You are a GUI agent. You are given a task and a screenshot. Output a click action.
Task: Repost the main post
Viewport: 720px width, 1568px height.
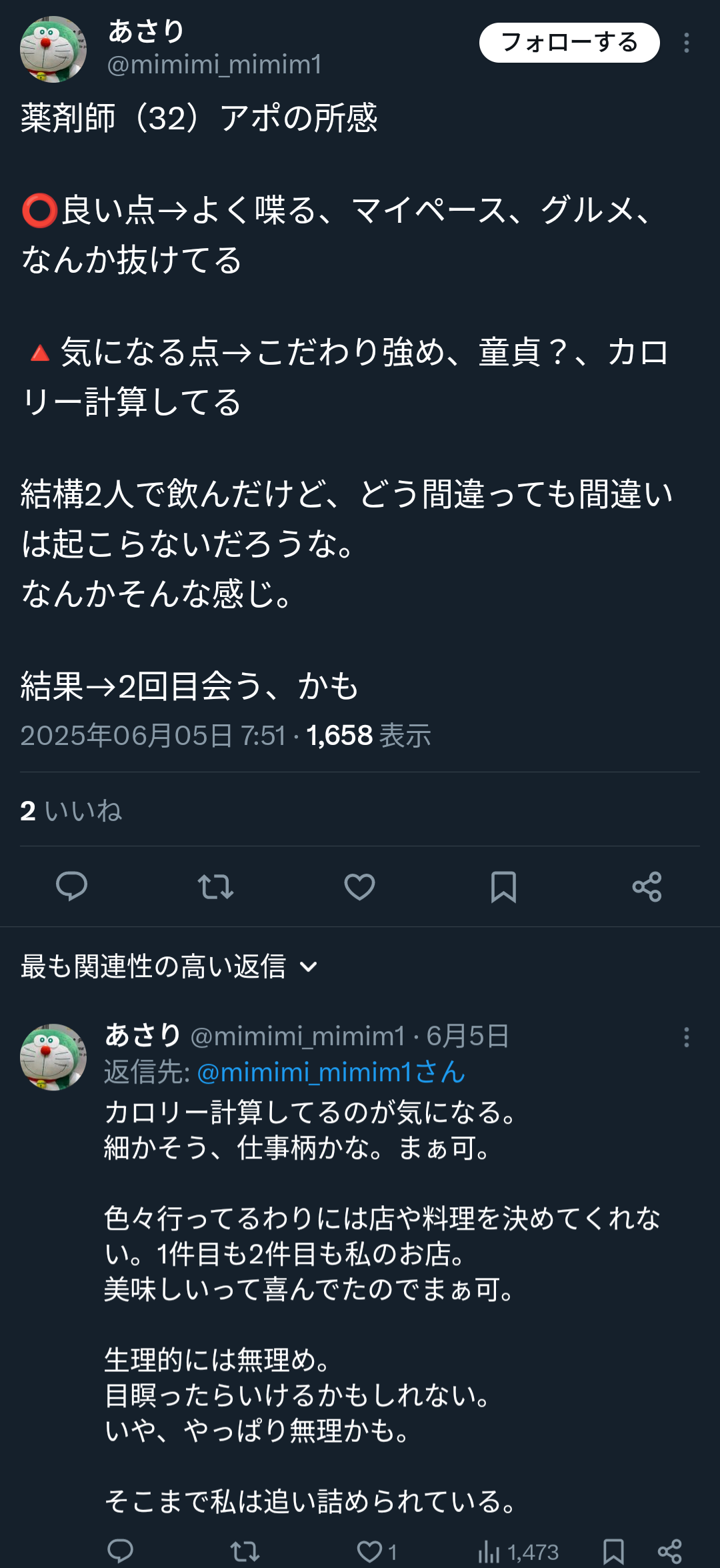click(215, 886)
